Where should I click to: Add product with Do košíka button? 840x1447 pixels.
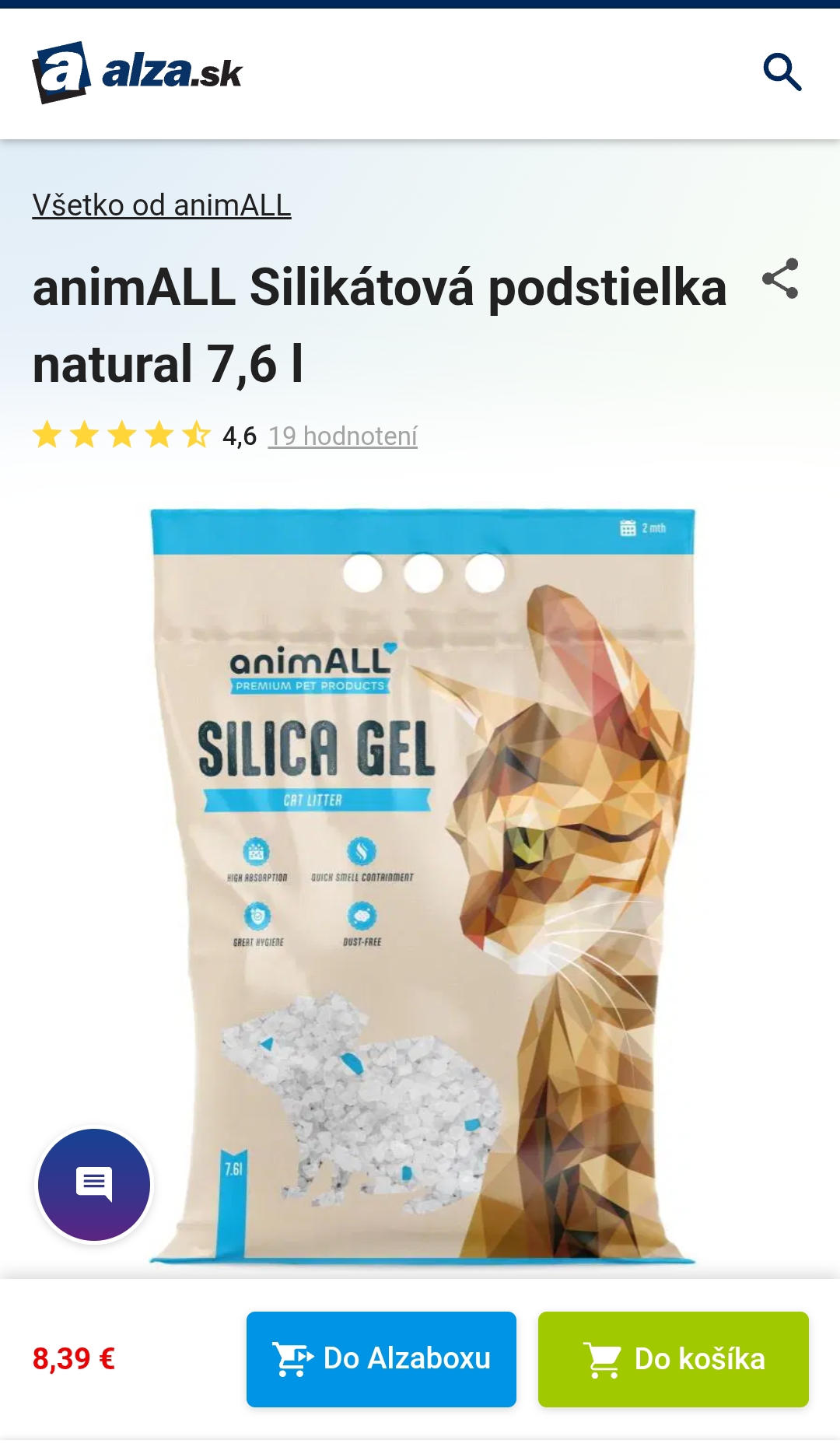(673, 1359)
